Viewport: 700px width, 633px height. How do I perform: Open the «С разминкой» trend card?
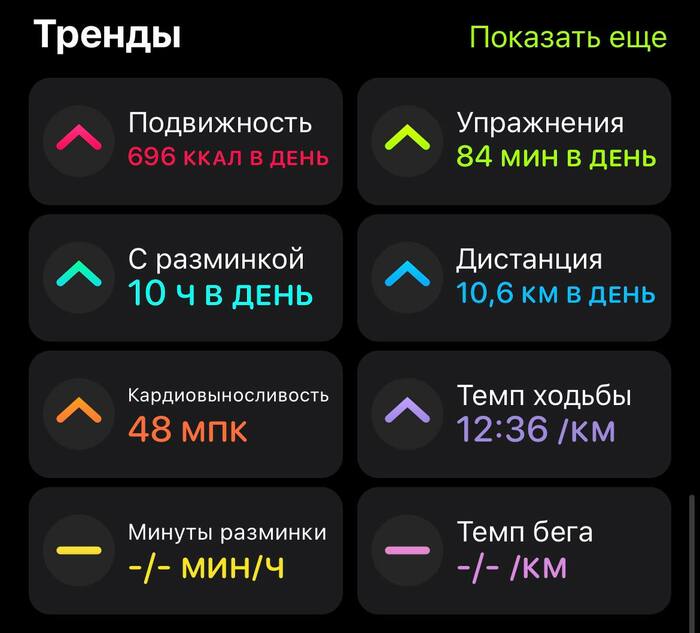click(x=186, y=277)
